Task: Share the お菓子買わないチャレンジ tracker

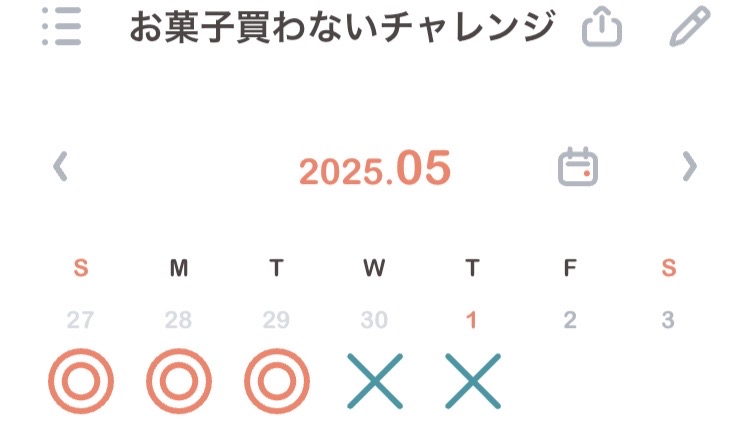Action: tap(601, 28)
